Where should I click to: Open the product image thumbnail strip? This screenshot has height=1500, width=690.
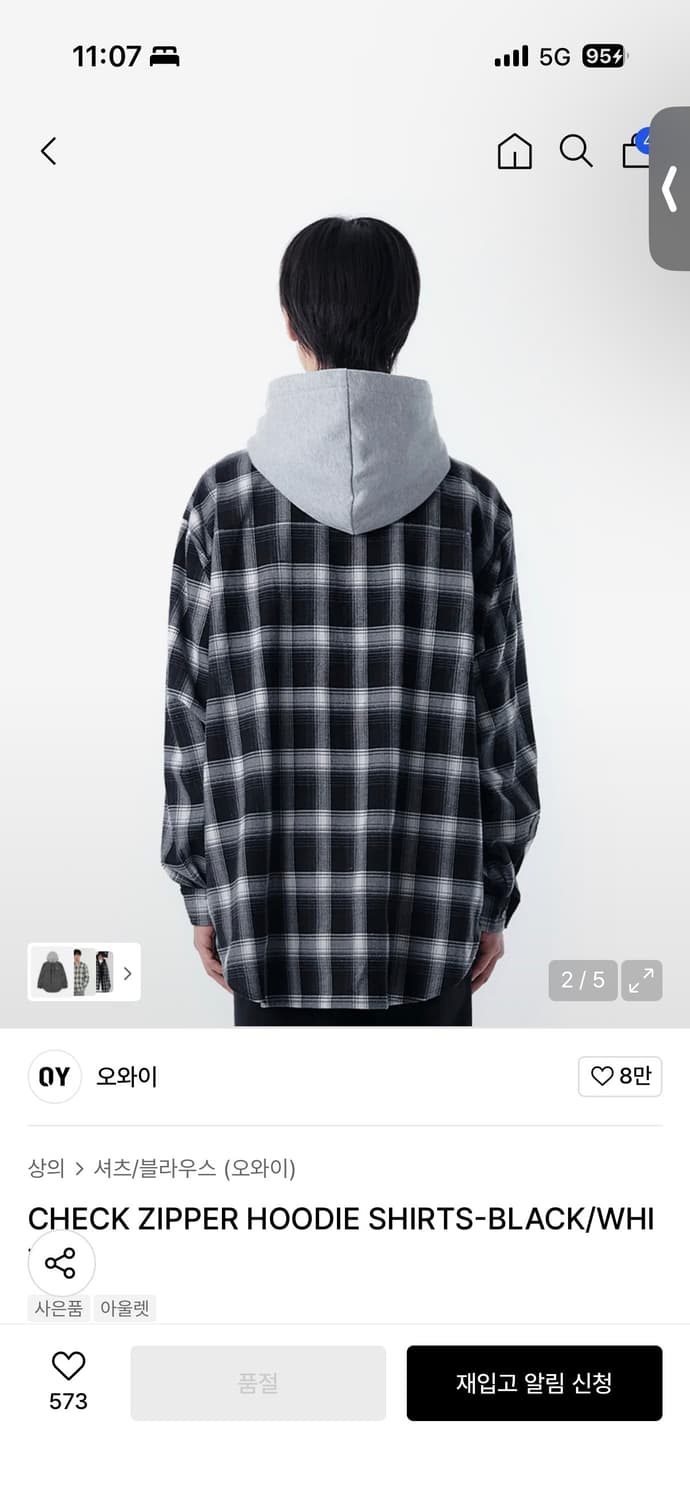point(84,972)
